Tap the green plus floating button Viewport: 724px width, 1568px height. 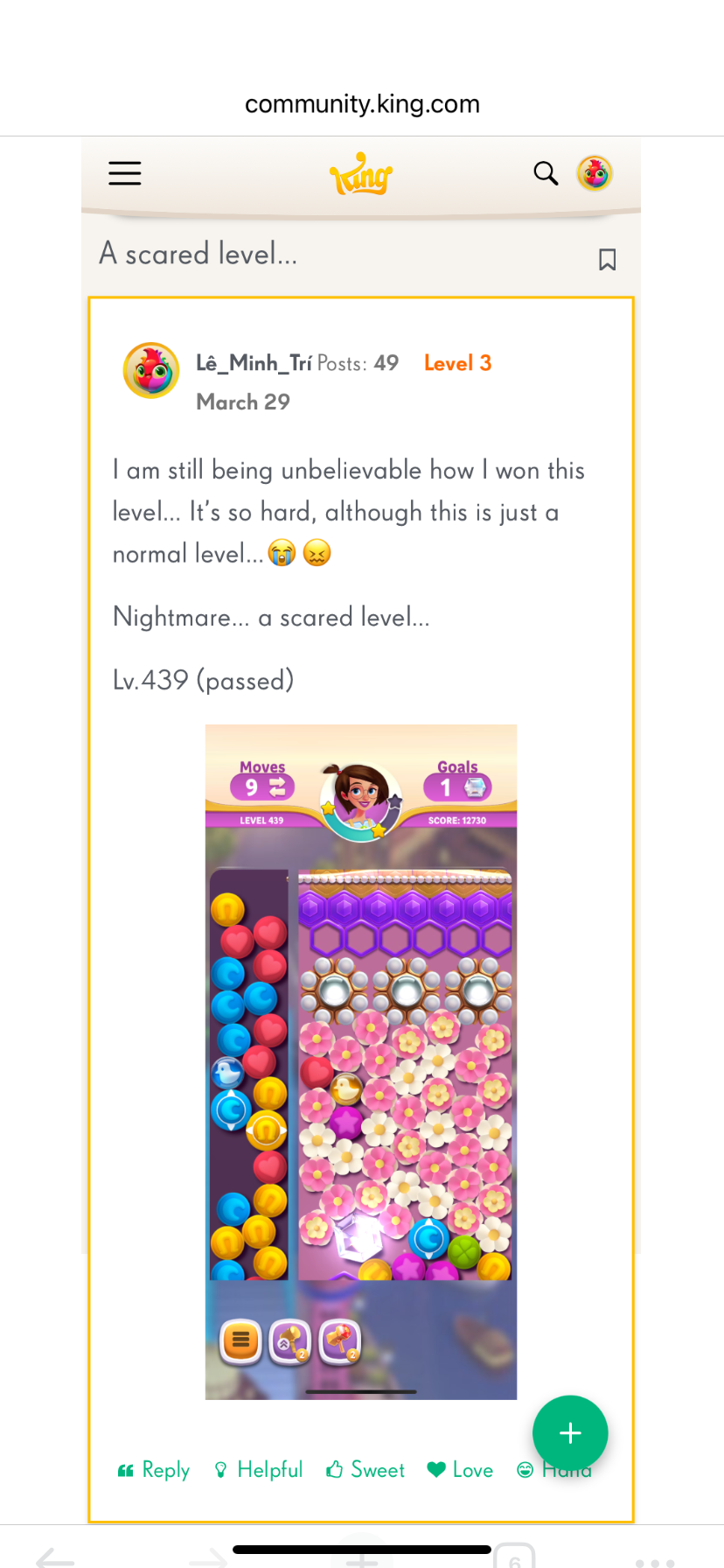click(x=570, y=1432)
